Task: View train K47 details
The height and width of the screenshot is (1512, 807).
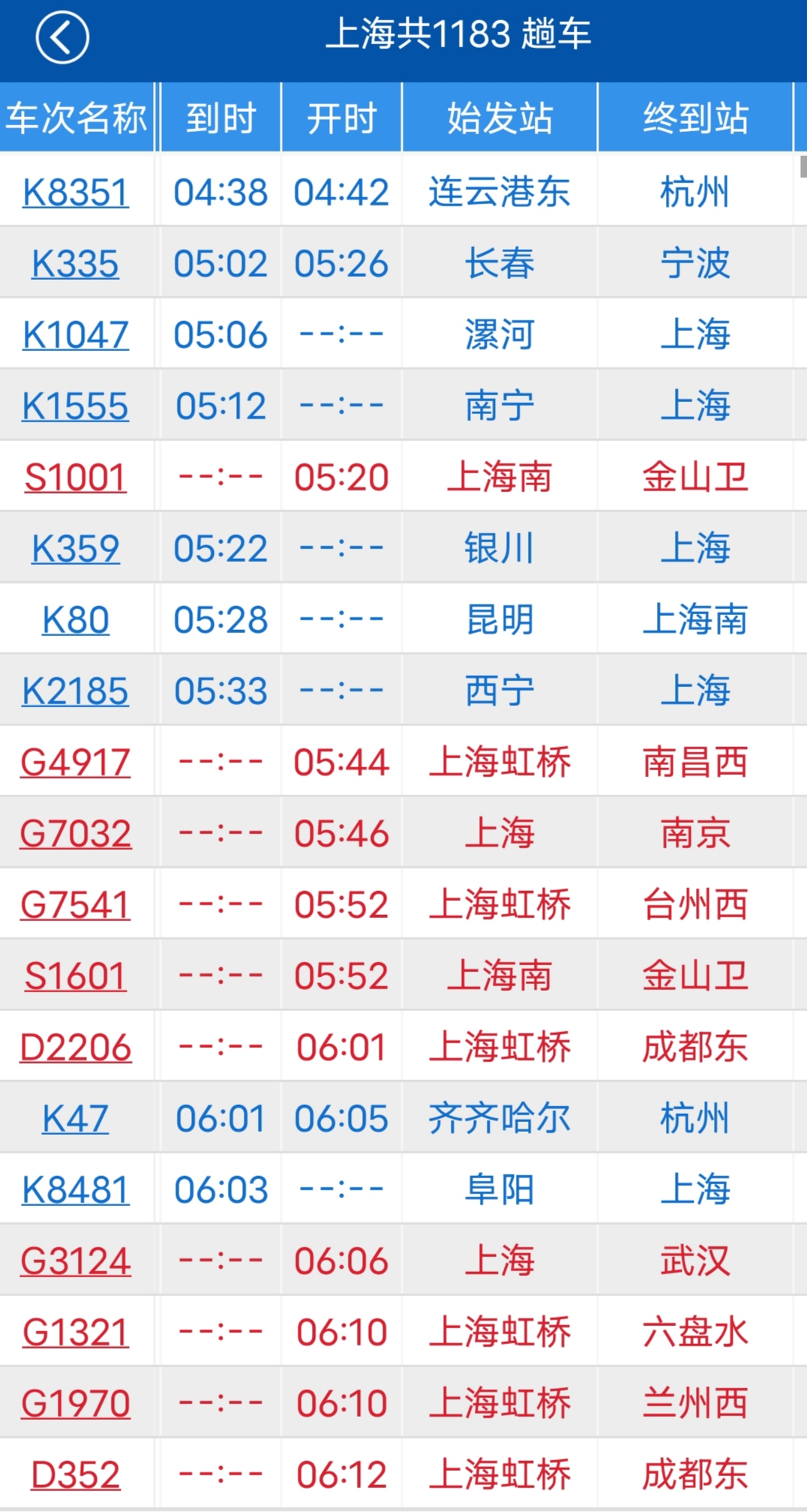Action: point(75,1118)
